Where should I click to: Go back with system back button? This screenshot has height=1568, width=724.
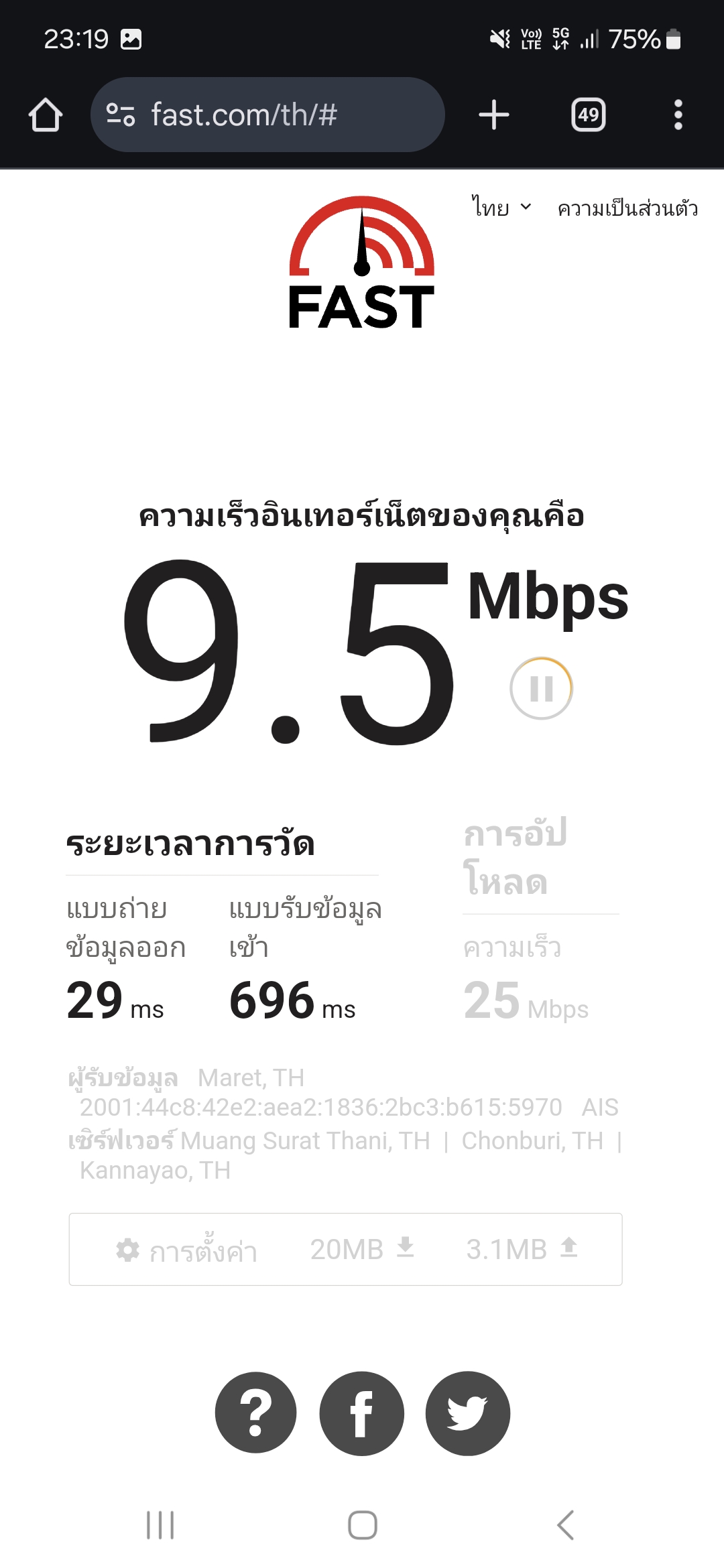565,1525
